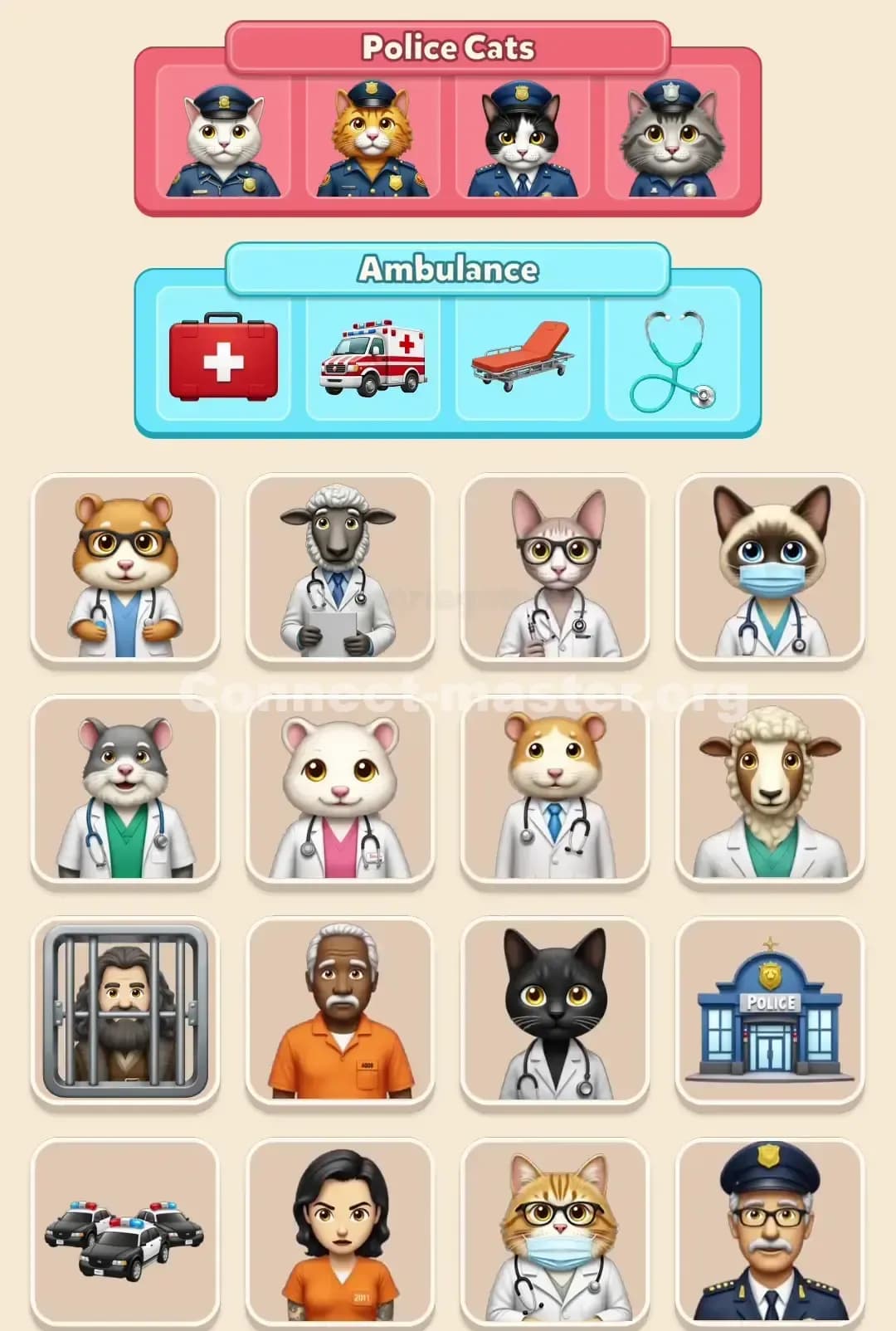Click the teal stethoscope tile
Viewport: 896px width, 1331px height.
pos(672,357)
